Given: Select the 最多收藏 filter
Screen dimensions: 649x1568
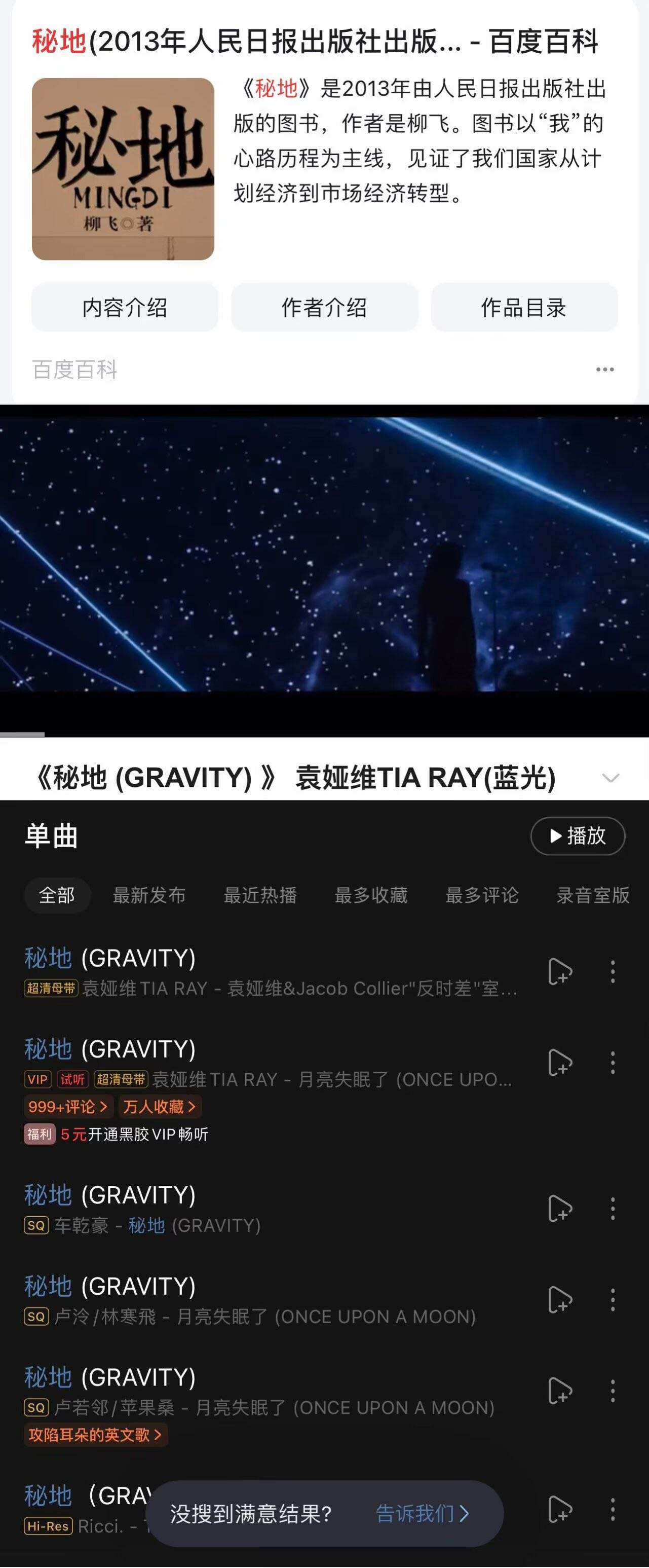Looking at the screenshot, I should (370, 895).
